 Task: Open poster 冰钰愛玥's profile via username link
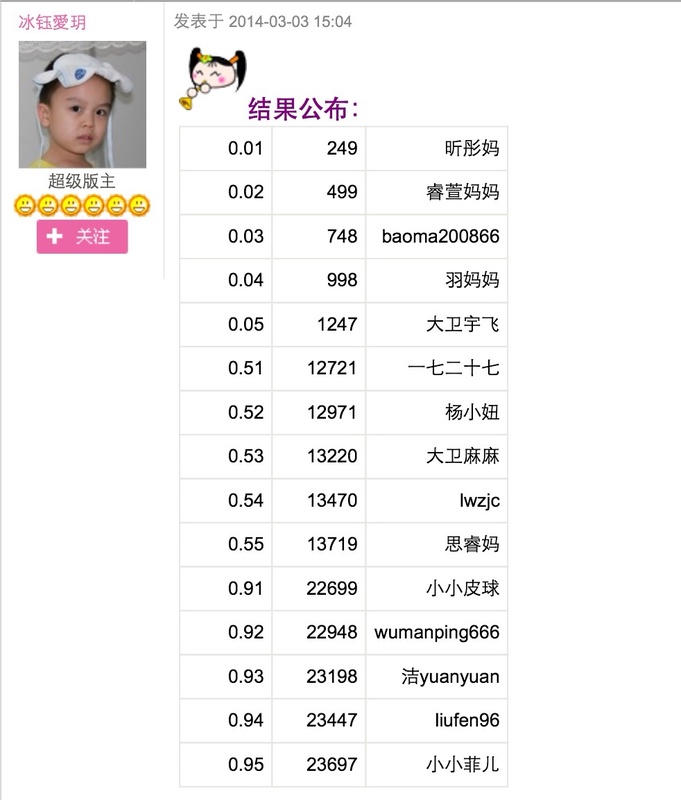pyautogui.click(x=52, y=22)
